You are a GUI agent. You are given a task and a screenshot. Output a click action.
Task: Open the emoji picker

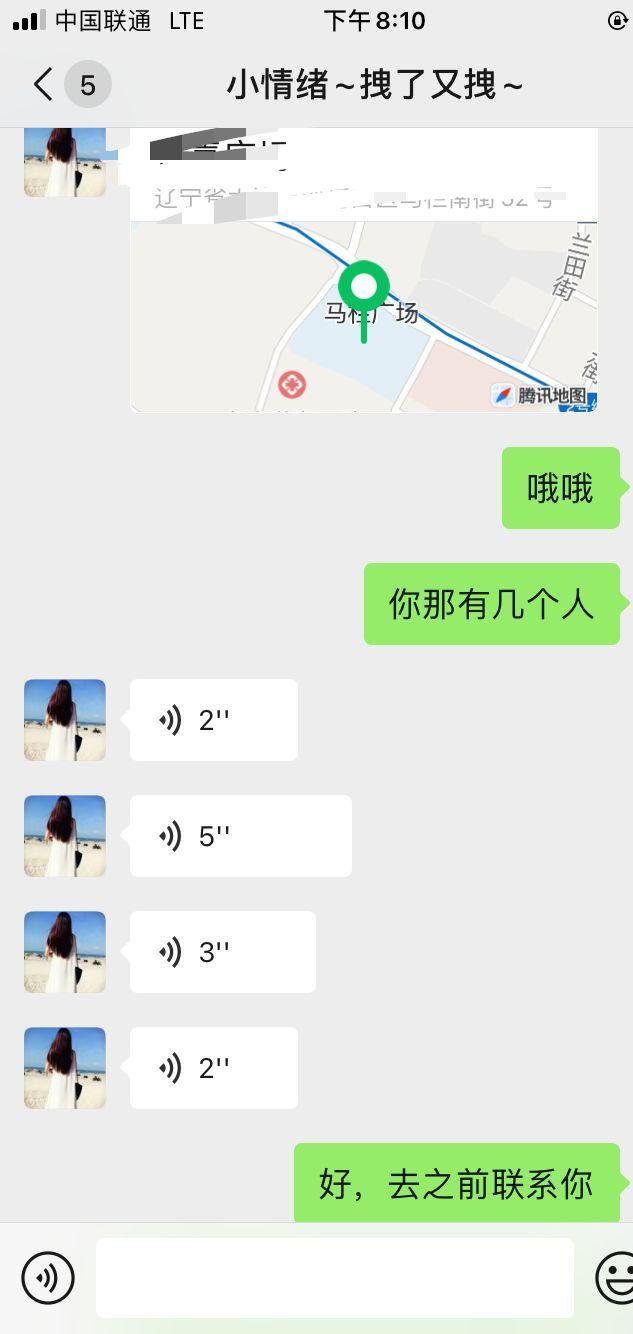(614, 1278)
